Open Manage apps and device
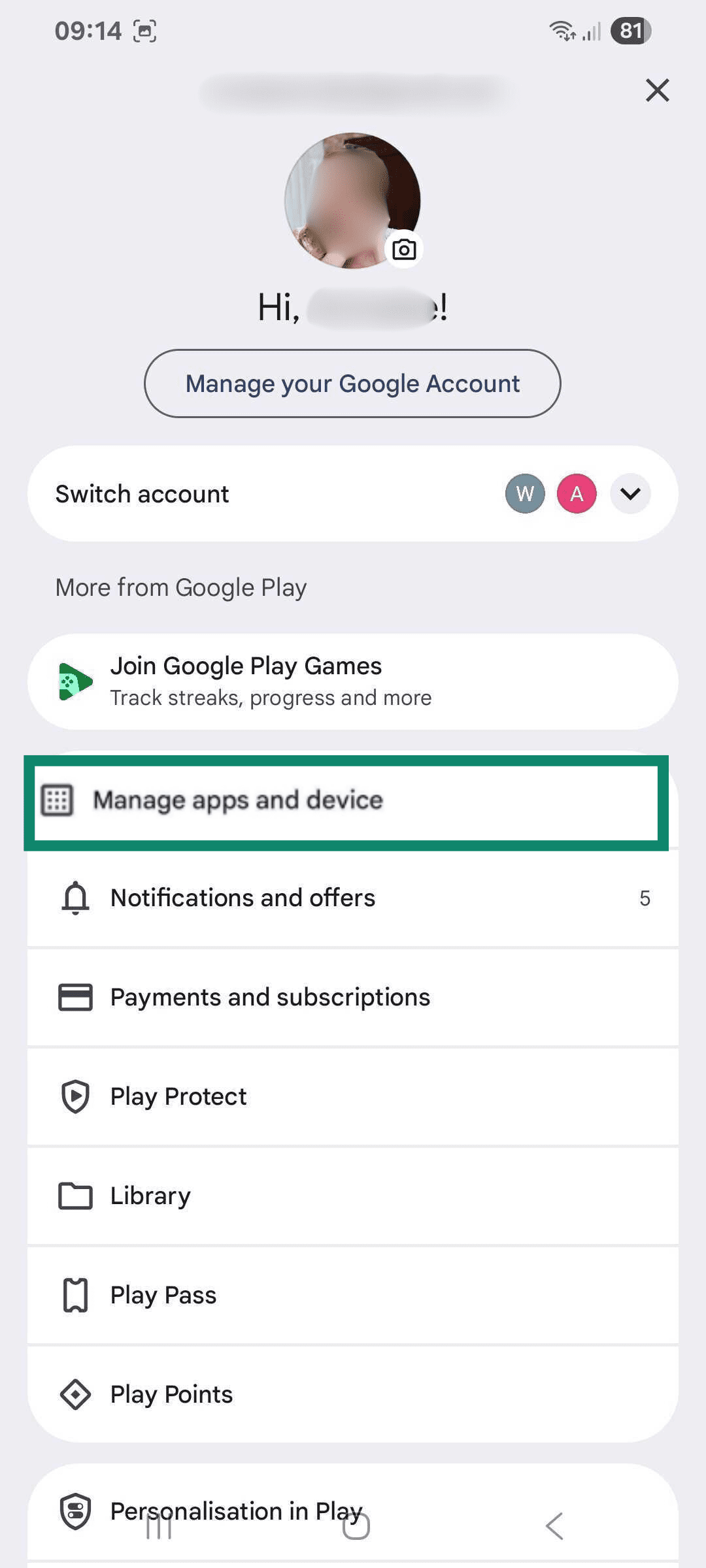The width and height of the screenshot is (706, 1568). point(346,801)
